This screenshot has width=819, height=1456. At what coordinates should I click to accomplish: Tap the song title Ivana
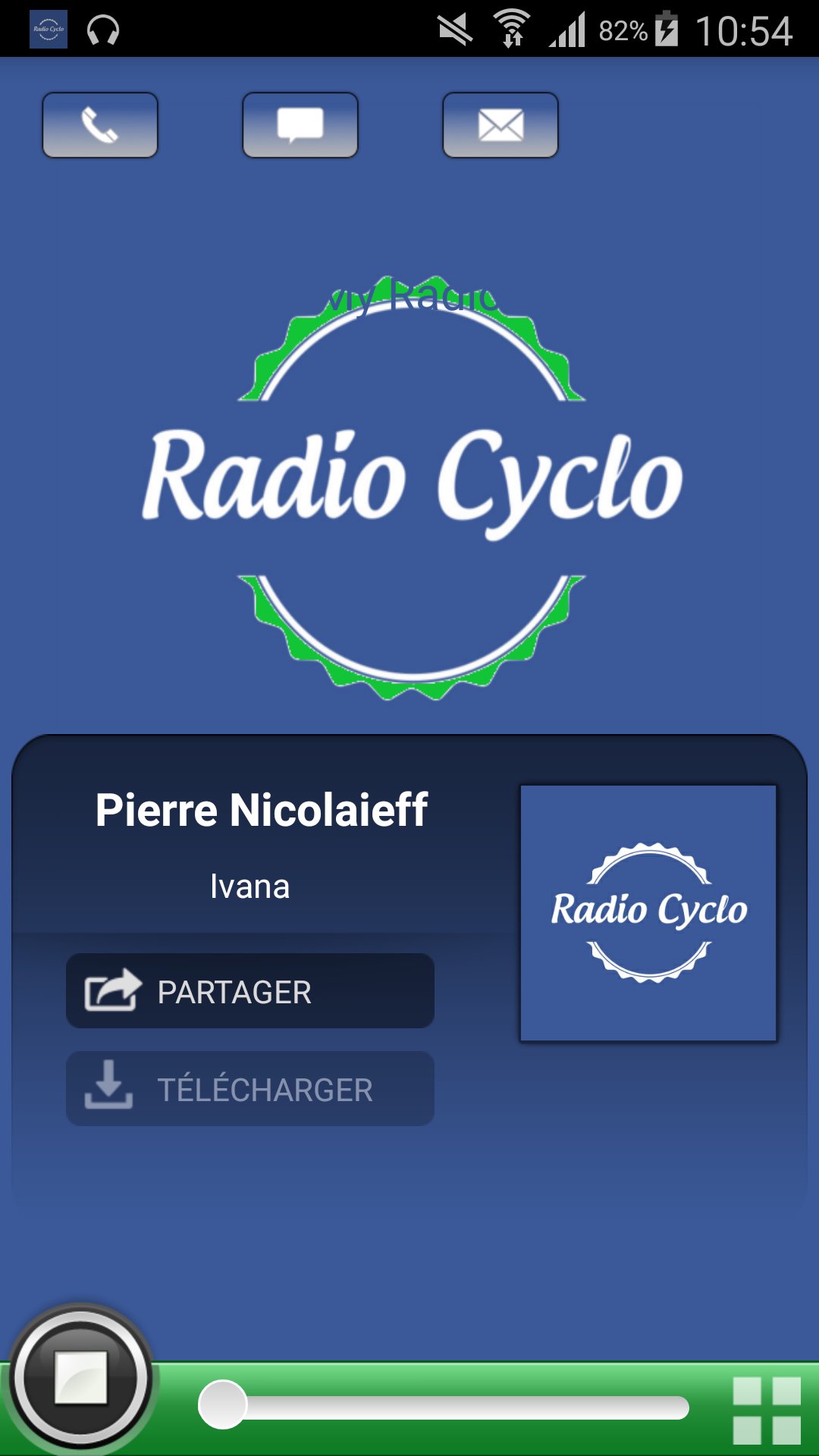[x=250, y=886]
